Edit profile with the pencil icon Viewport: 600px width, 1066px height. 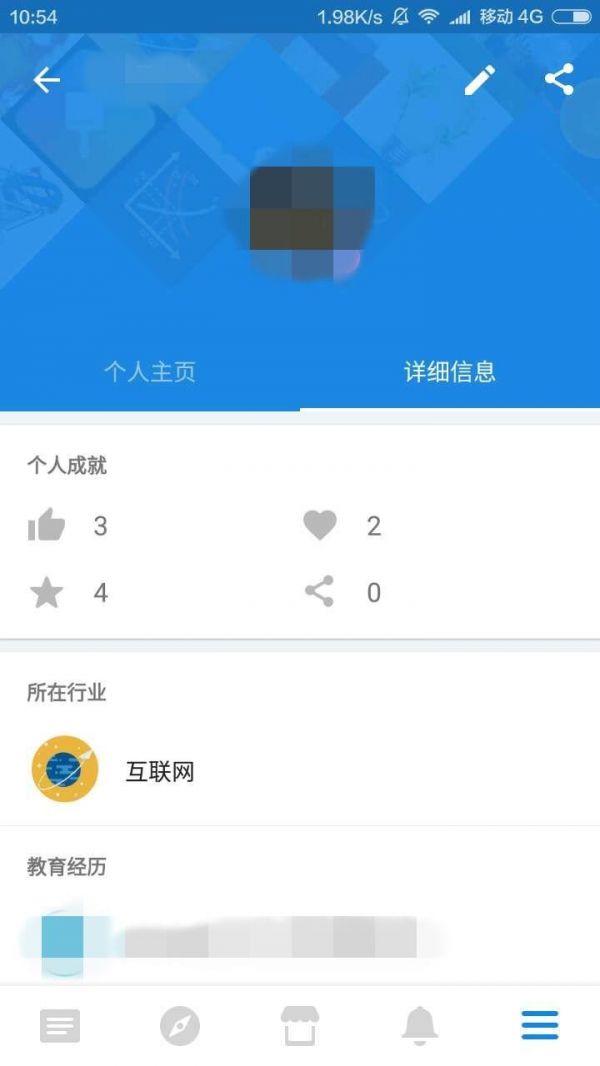coord(480,80)
